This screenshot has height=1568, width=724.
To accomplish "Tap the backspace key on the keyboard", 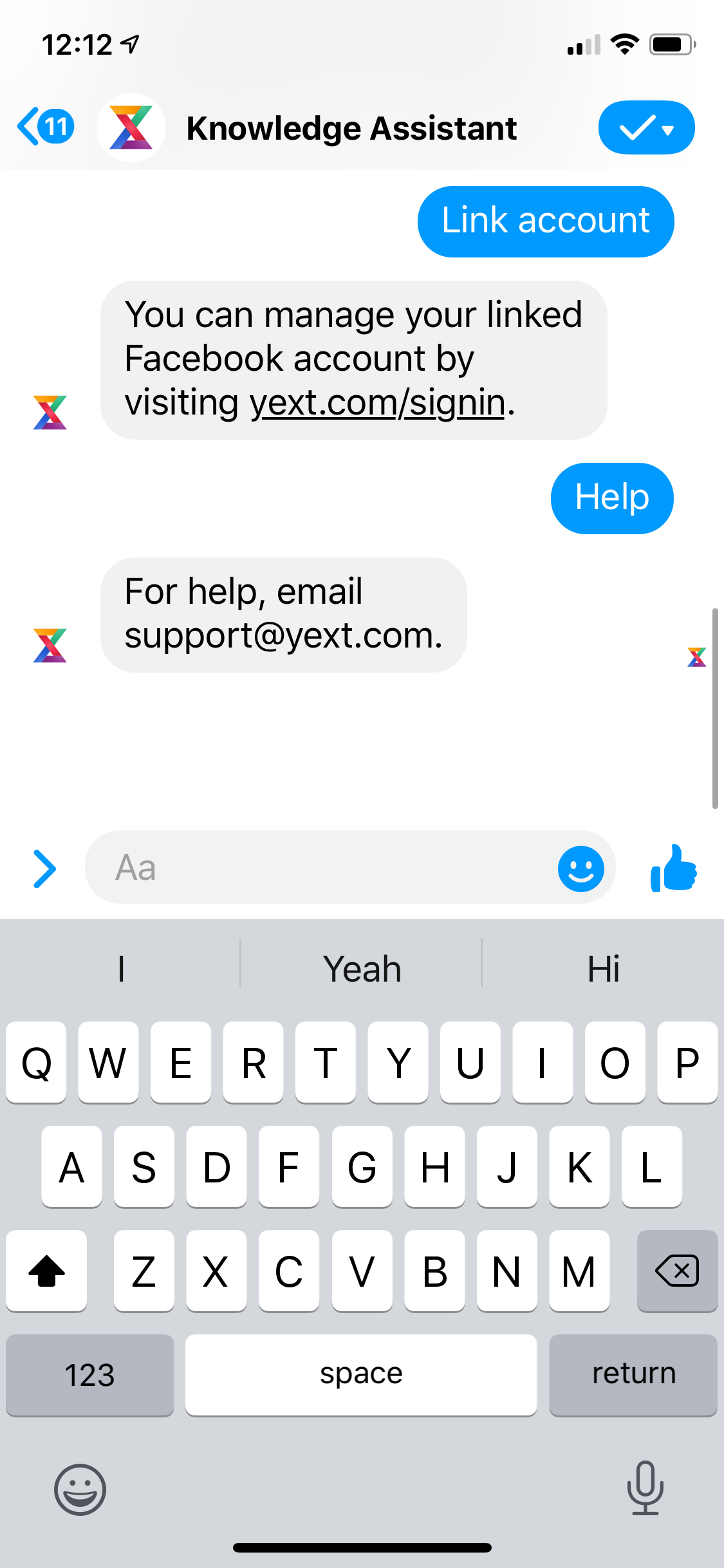I will (676, 1271).
